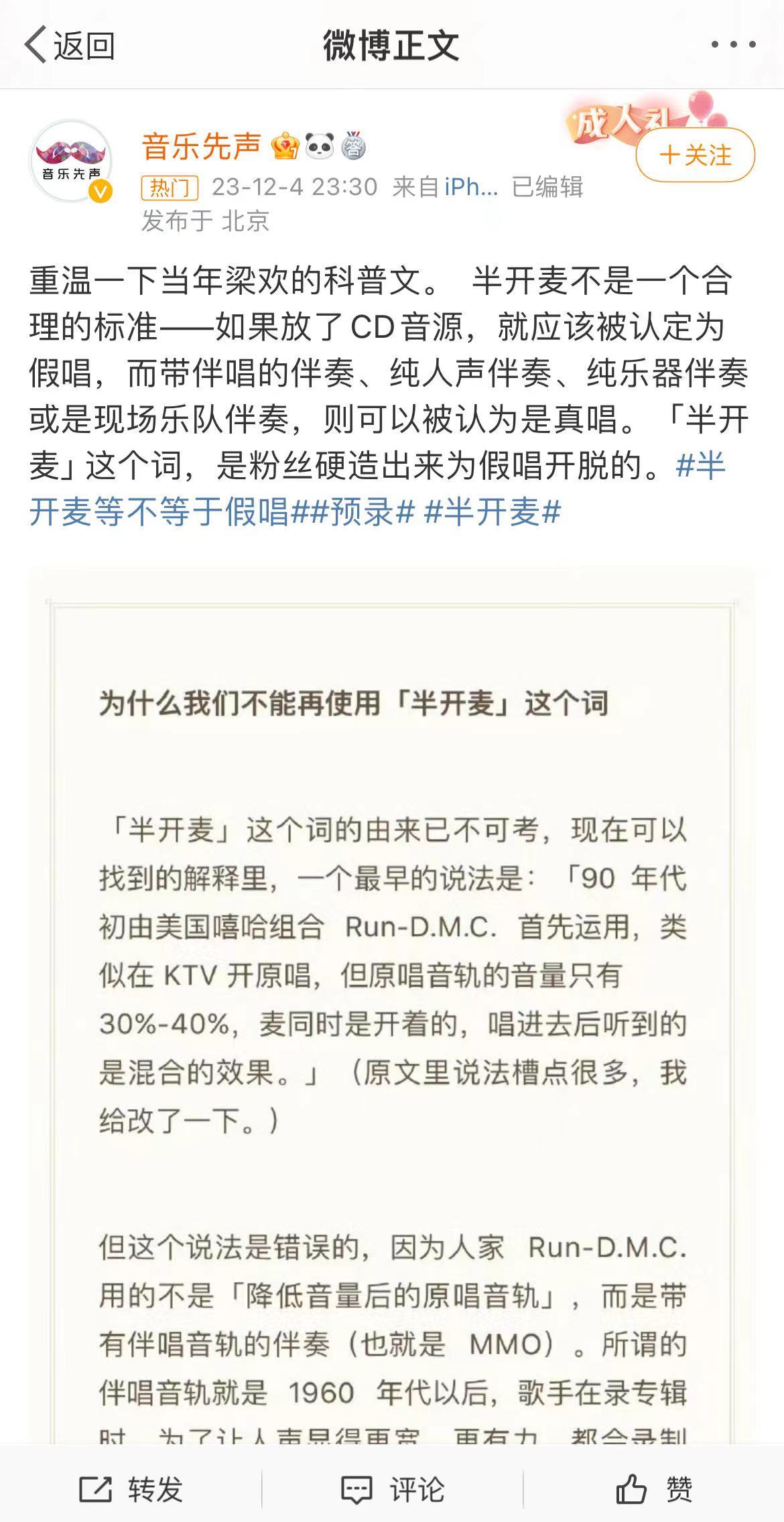The image size is (784, 1522).
Task: Open the attached long article image
Action: point(392,1005)
